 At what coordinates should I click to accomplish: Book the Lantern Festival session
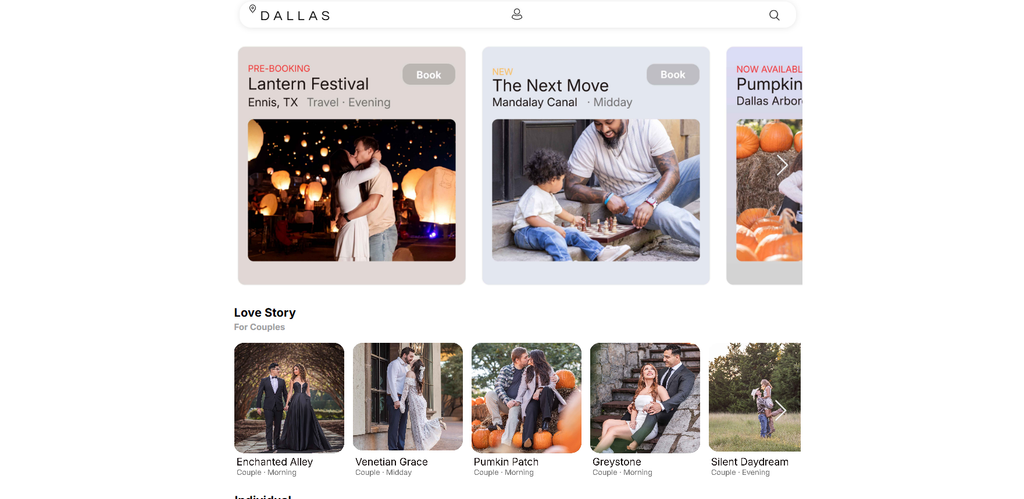click(428, 74)
